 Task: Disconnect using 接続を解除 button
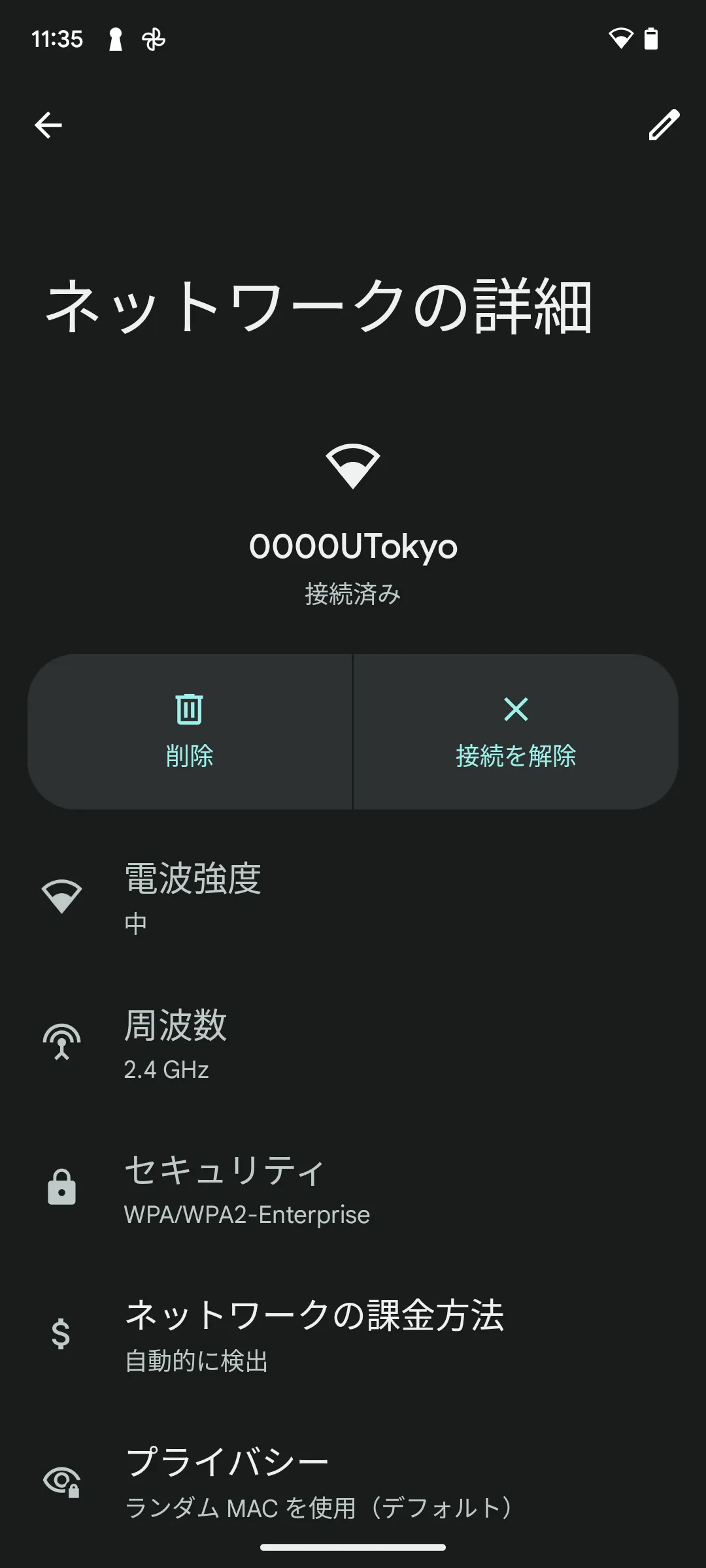(x=516, y=732)
